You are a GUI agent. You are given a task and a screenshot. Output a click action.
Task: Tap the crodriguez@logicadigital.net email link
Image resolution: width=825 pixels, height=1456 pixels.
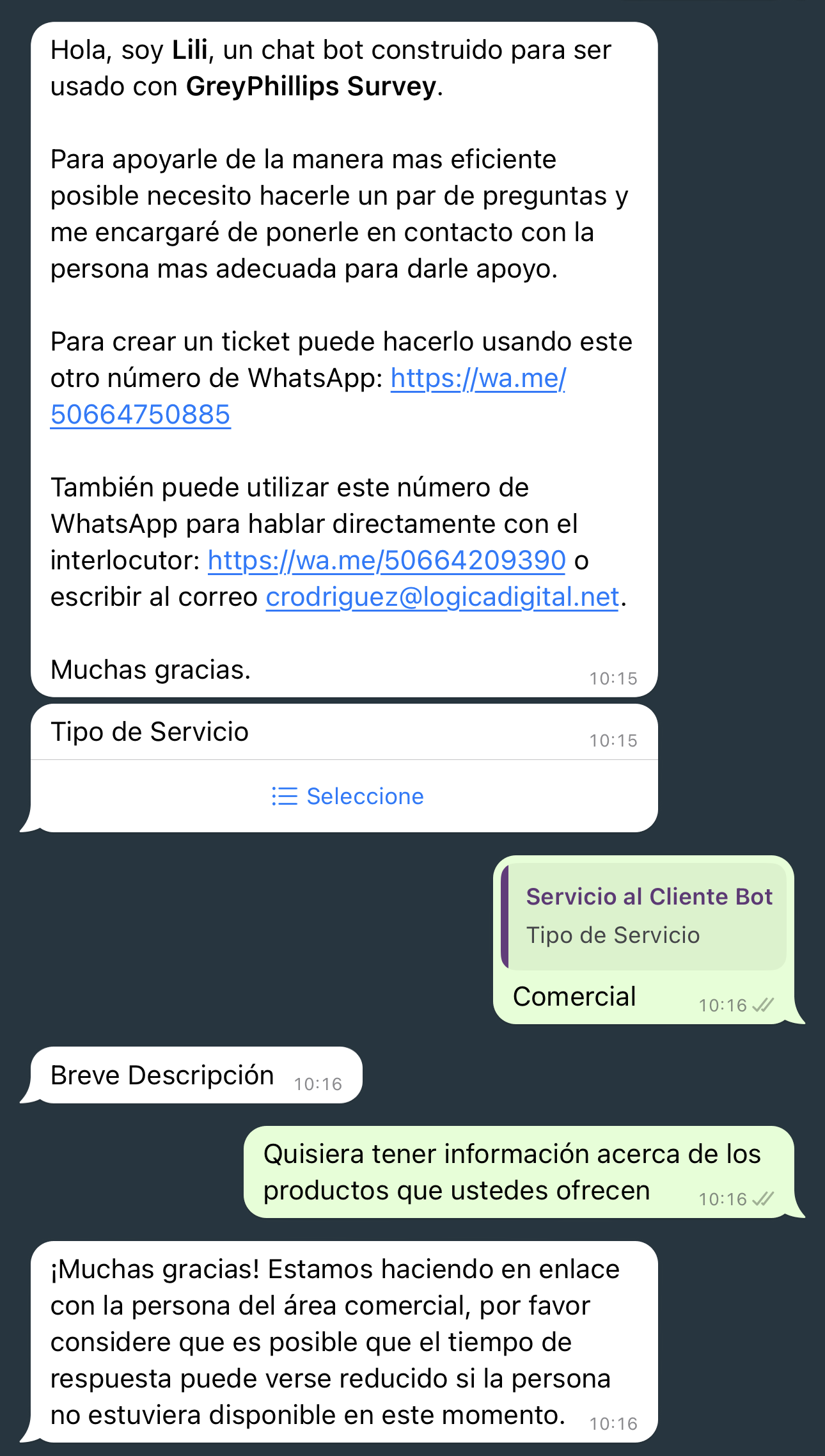click(443, 597)
